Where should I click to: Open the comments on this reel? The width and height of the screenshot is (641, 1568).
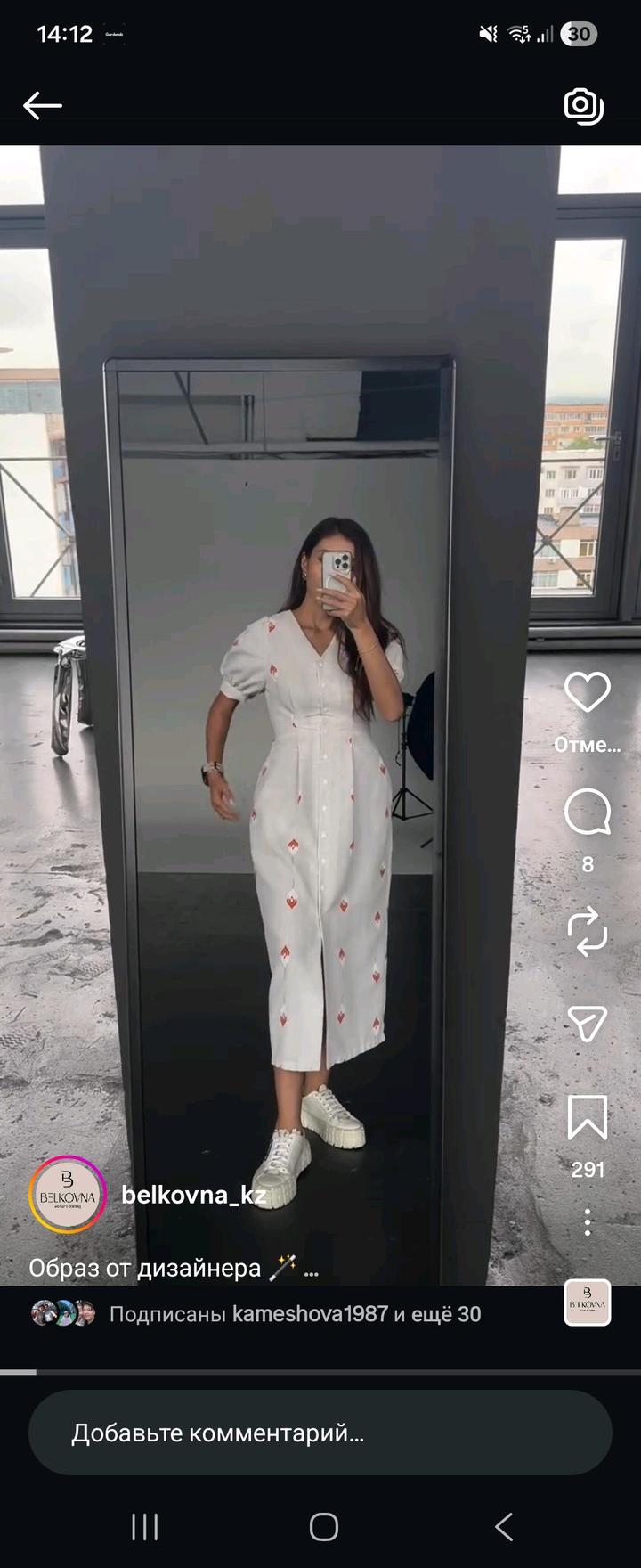pyautogui.click(x=587, y=812)
